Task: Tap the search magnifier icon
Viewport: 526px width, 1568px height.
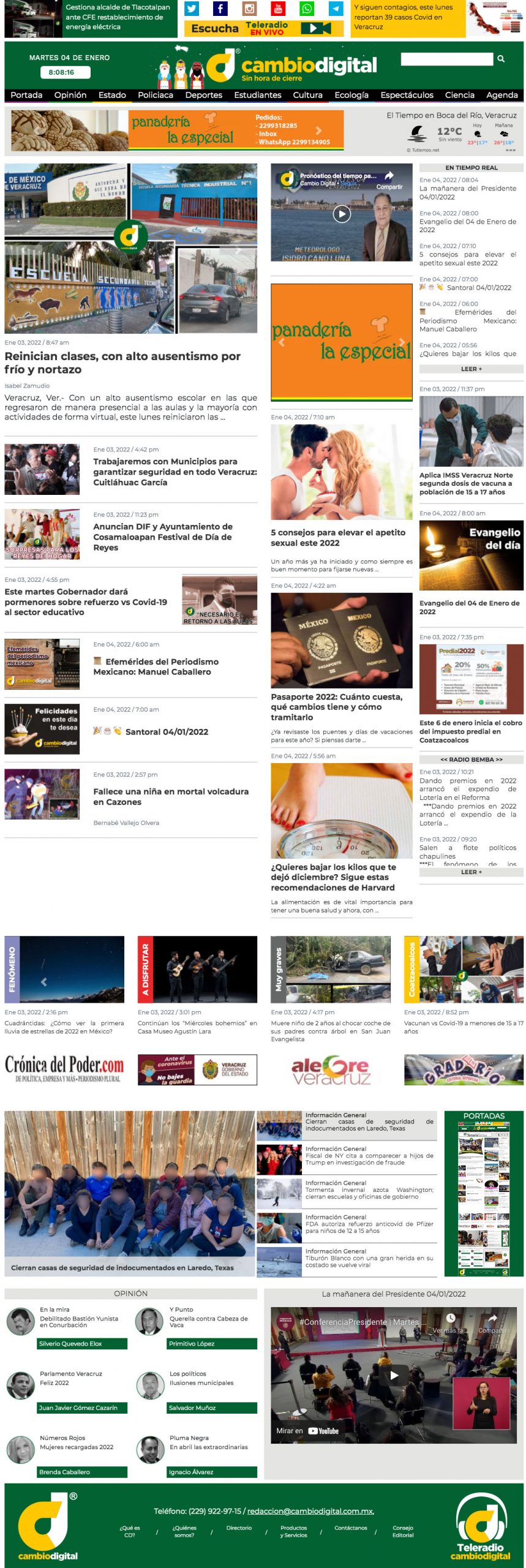Action: 501,59
